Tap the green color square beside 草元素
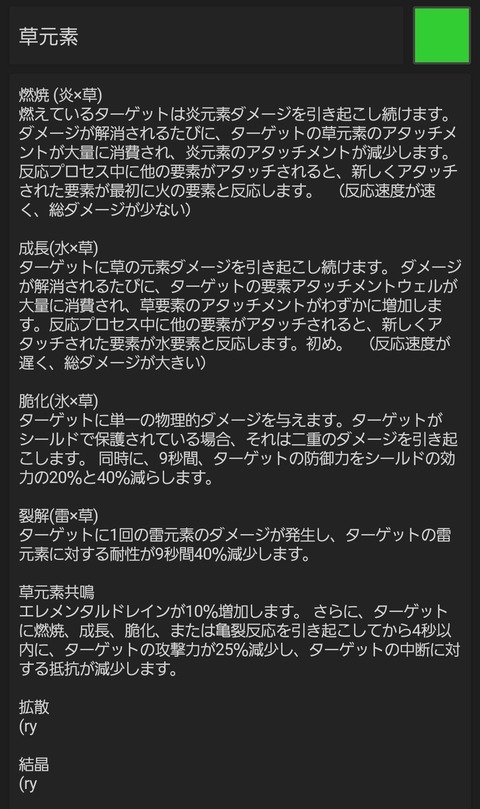 442,36
